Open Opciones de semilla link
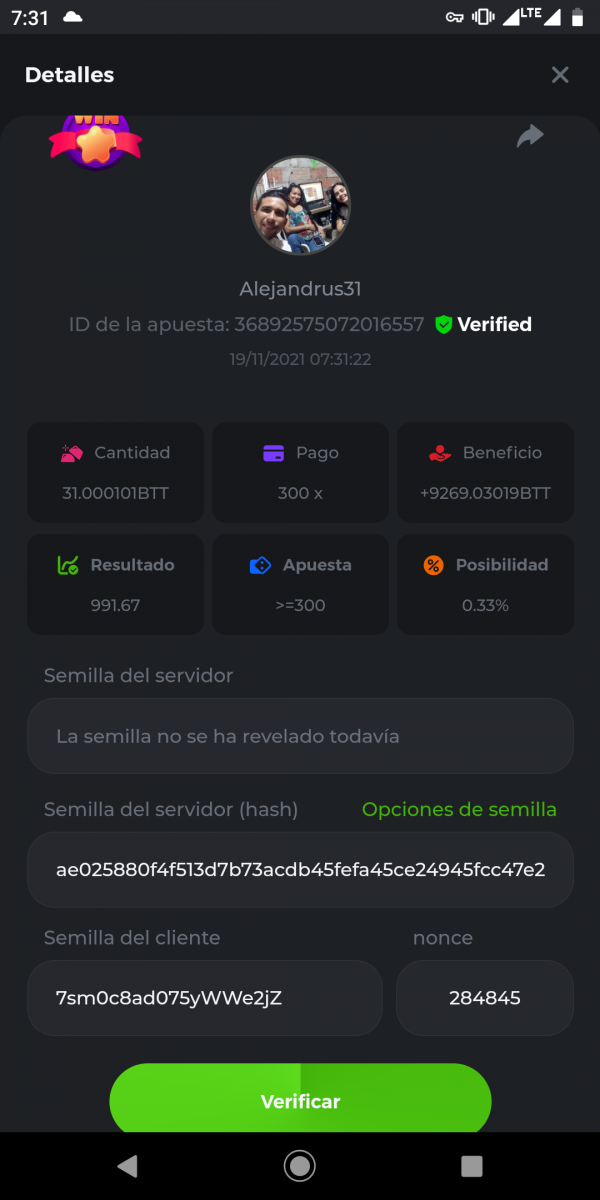Image resolution: width=600 pixels, height=1200 pixels. point(459,810)
